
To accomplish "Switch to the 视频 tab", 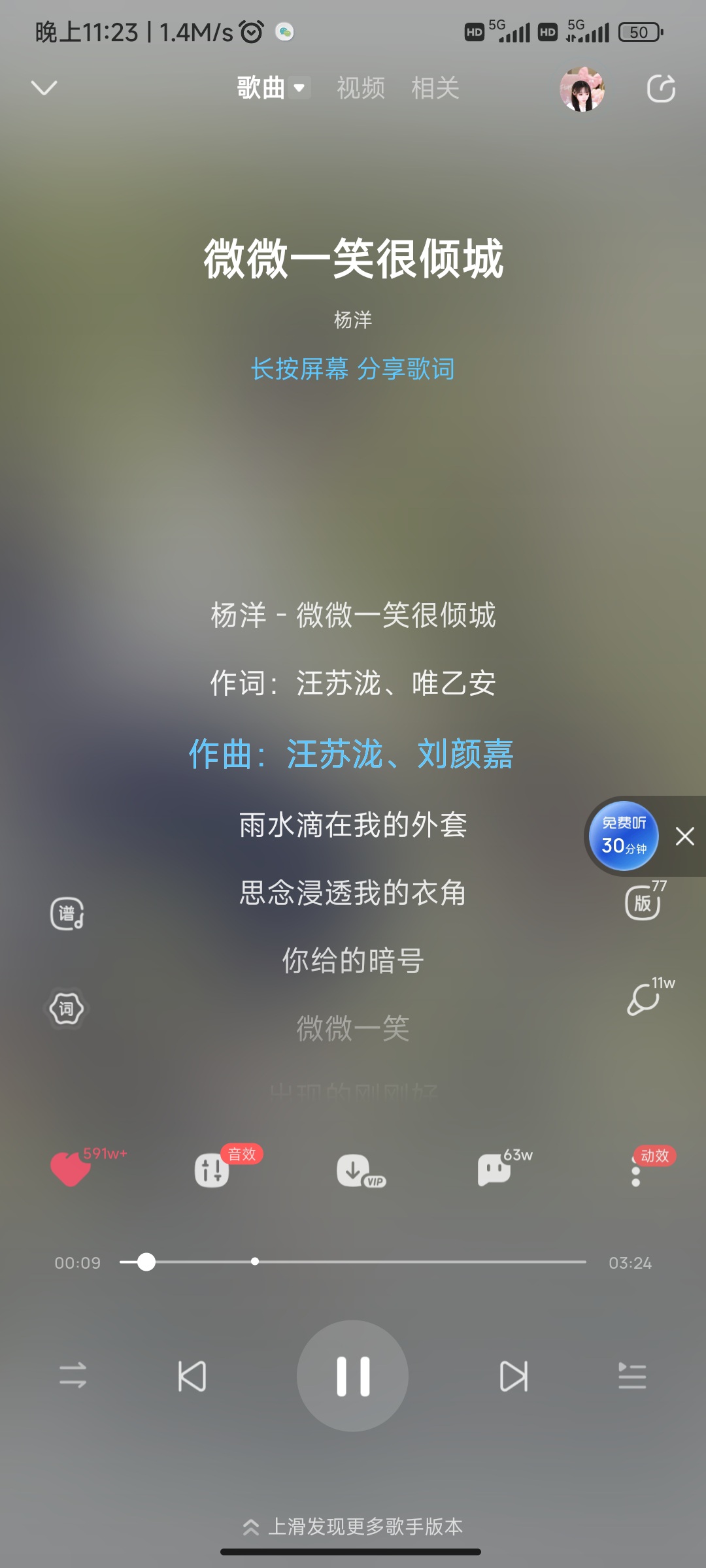I will pyautogui.click(x=361, y=88).
